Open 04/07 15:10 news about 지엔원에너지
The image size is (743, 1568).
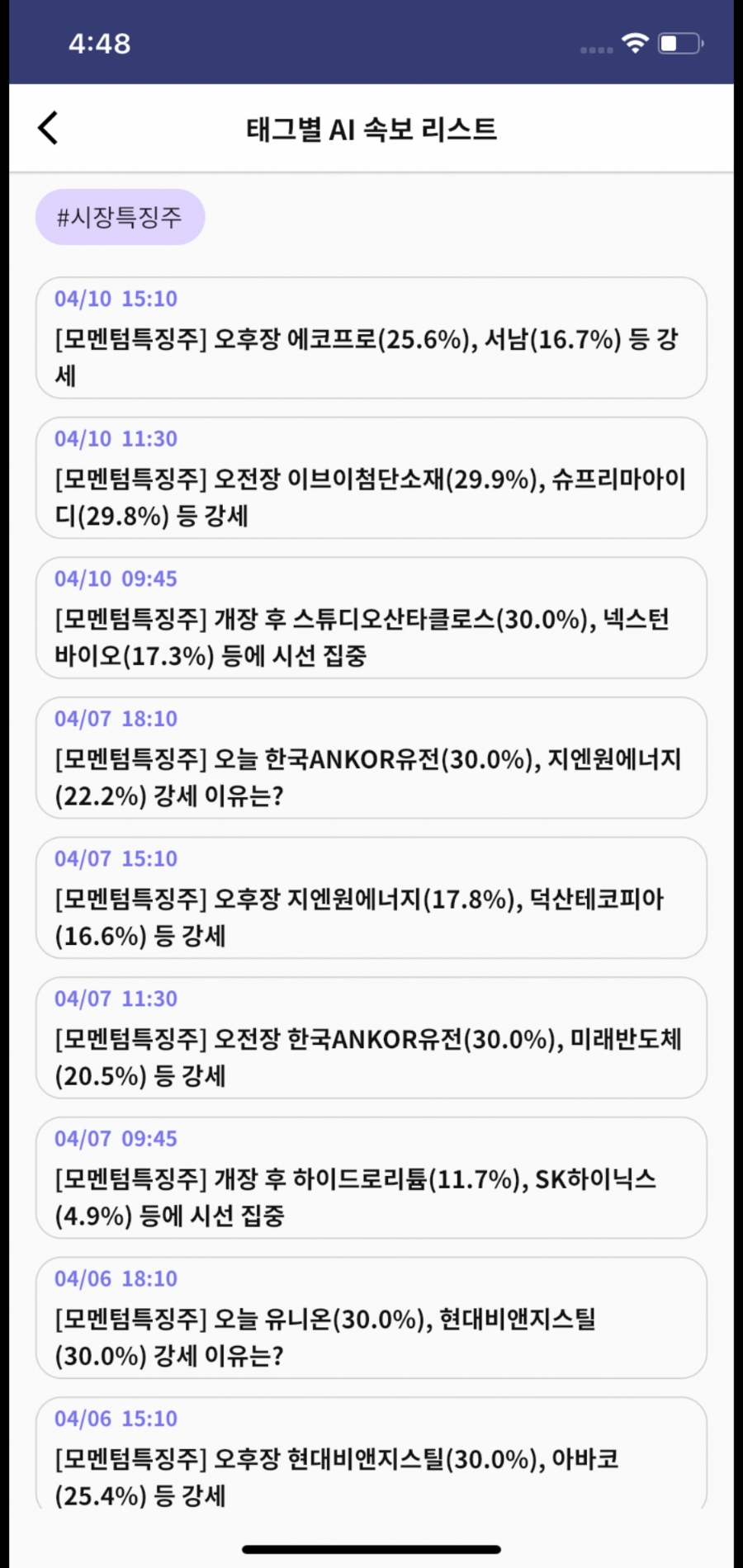coord(371,899)
